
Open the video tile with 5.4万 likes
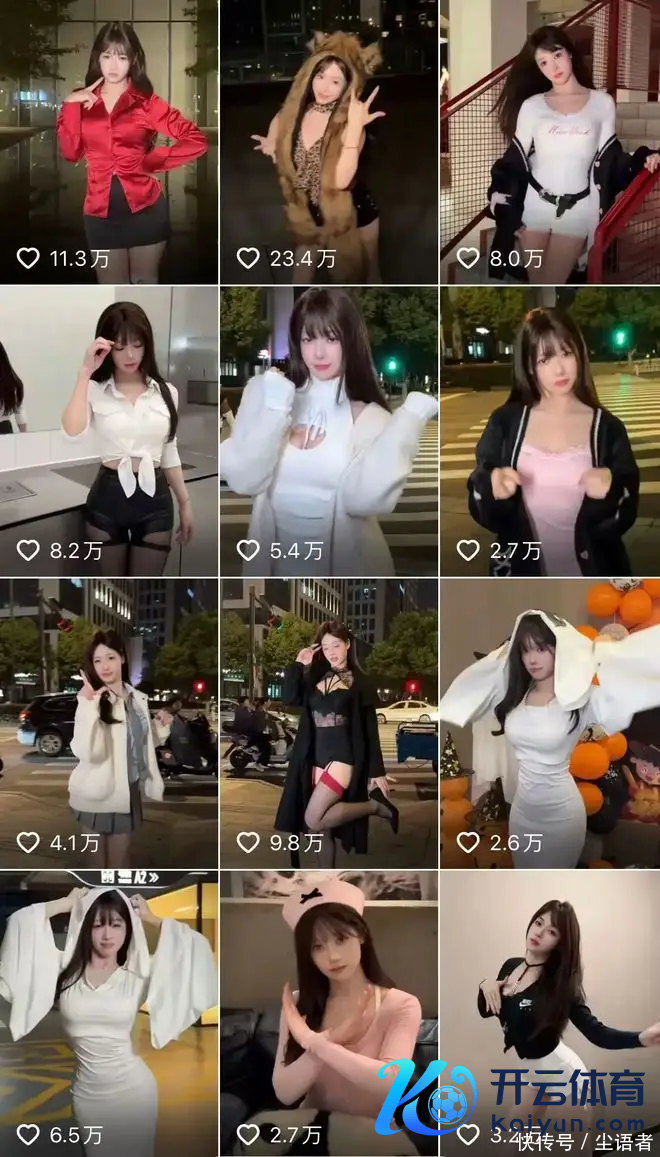[x=329, y=430]
